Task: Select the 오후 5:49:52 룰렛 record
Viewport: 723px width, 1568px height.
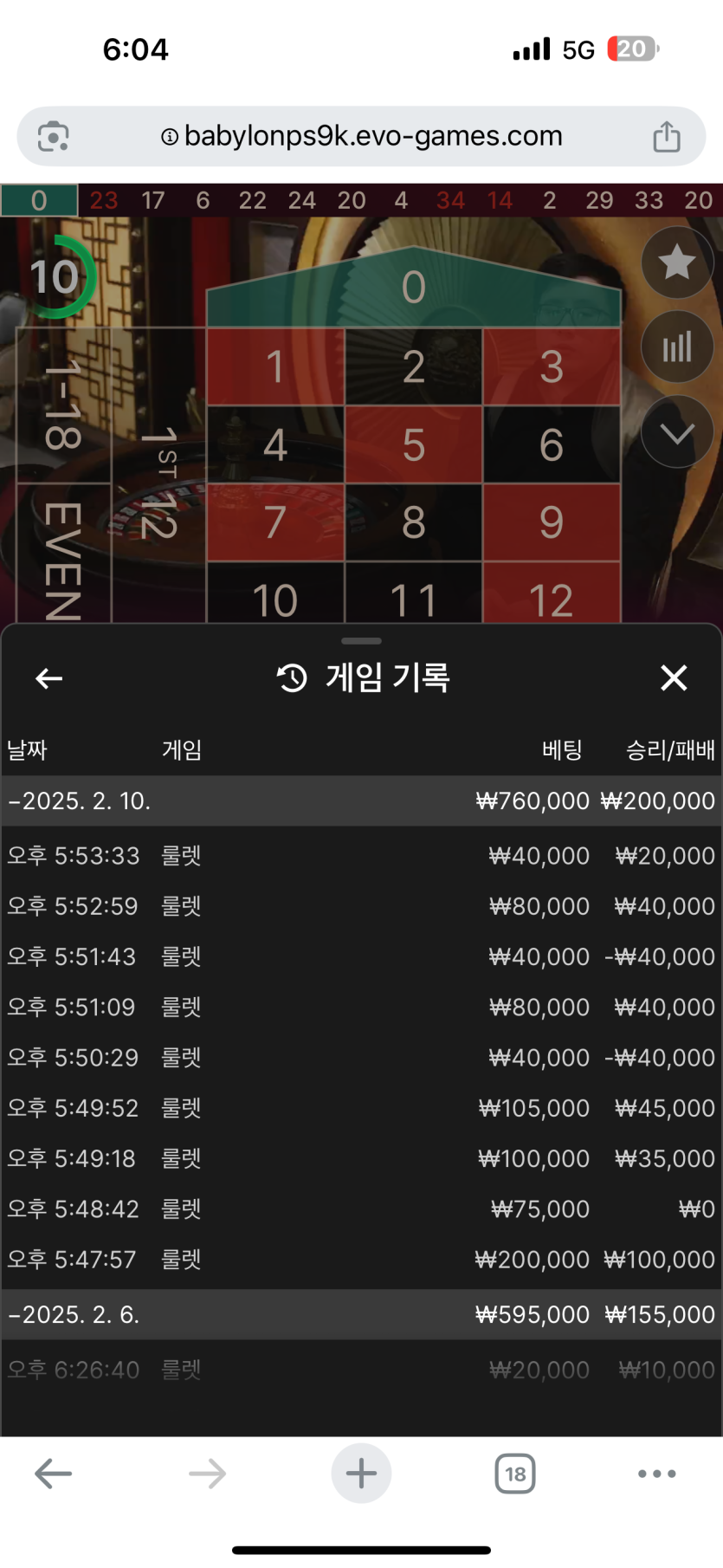Action: pyautogui.click(x=361, y=1108)
